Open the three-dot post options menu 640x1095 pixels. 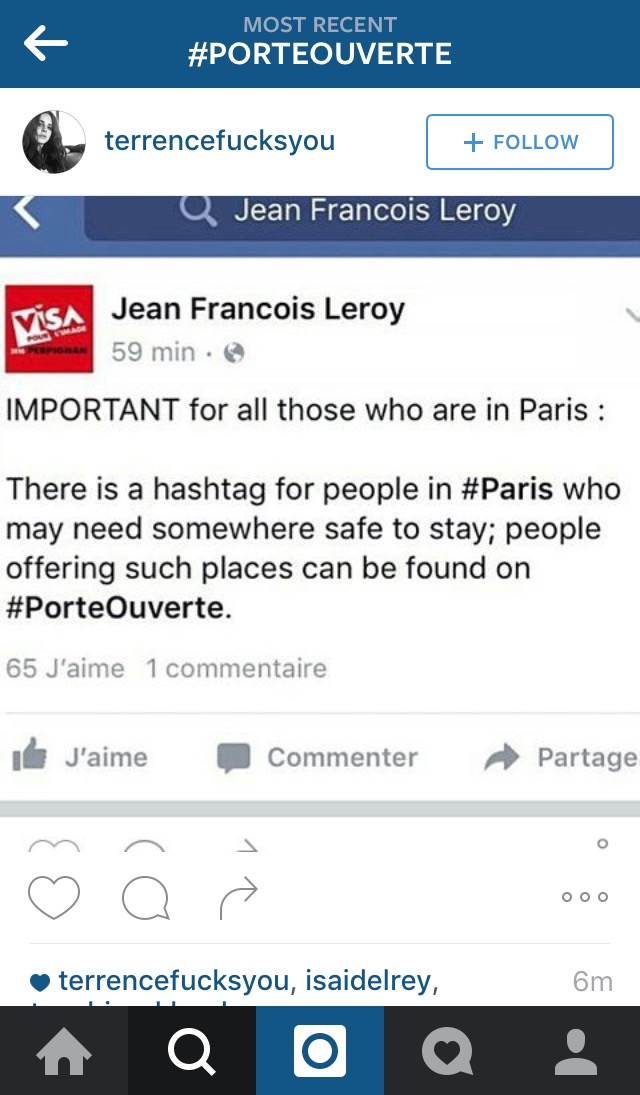point(585,897)
